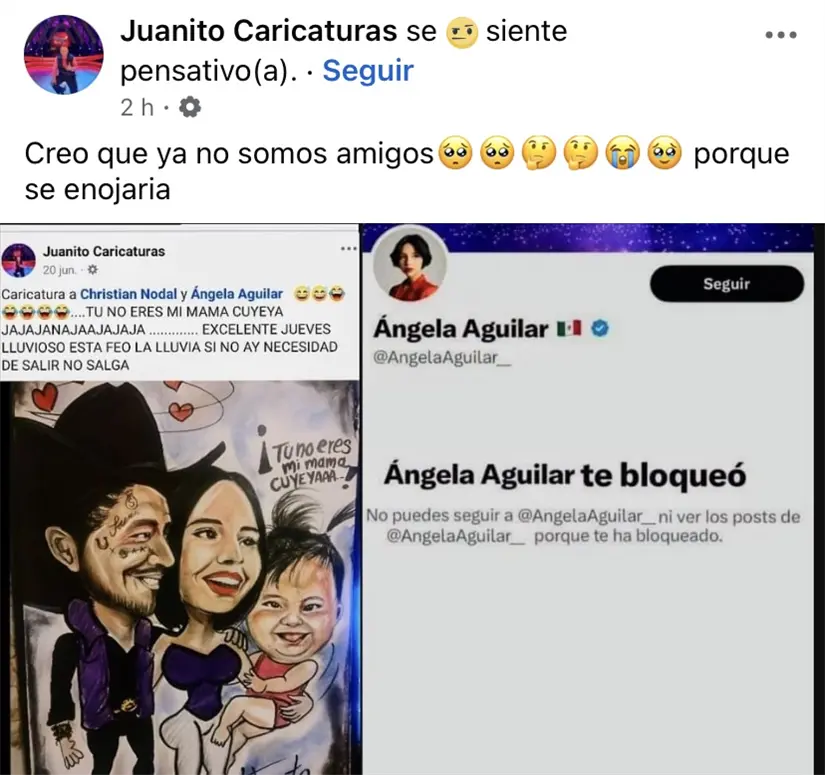The height and width of the screenshot is (775, 825).
Task: Open the post's attached image
Action: 412,500
